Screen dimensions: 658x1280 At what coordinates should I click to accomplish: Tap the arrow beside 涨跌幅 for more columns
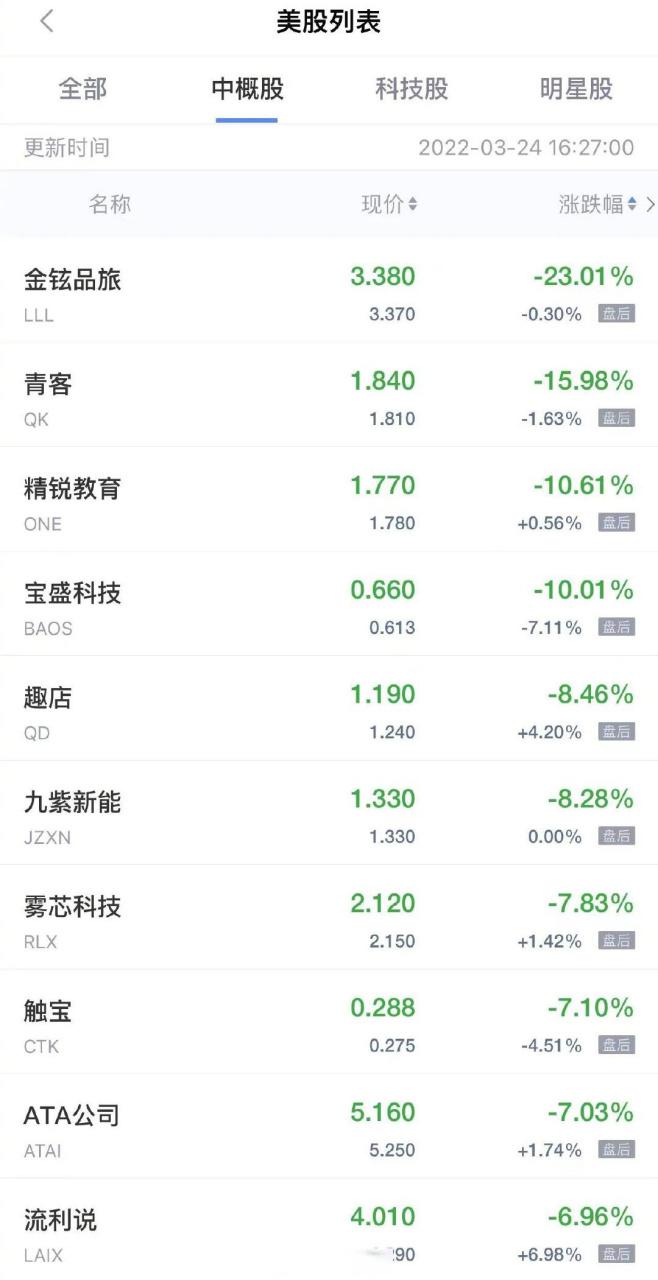coord(651,205)
